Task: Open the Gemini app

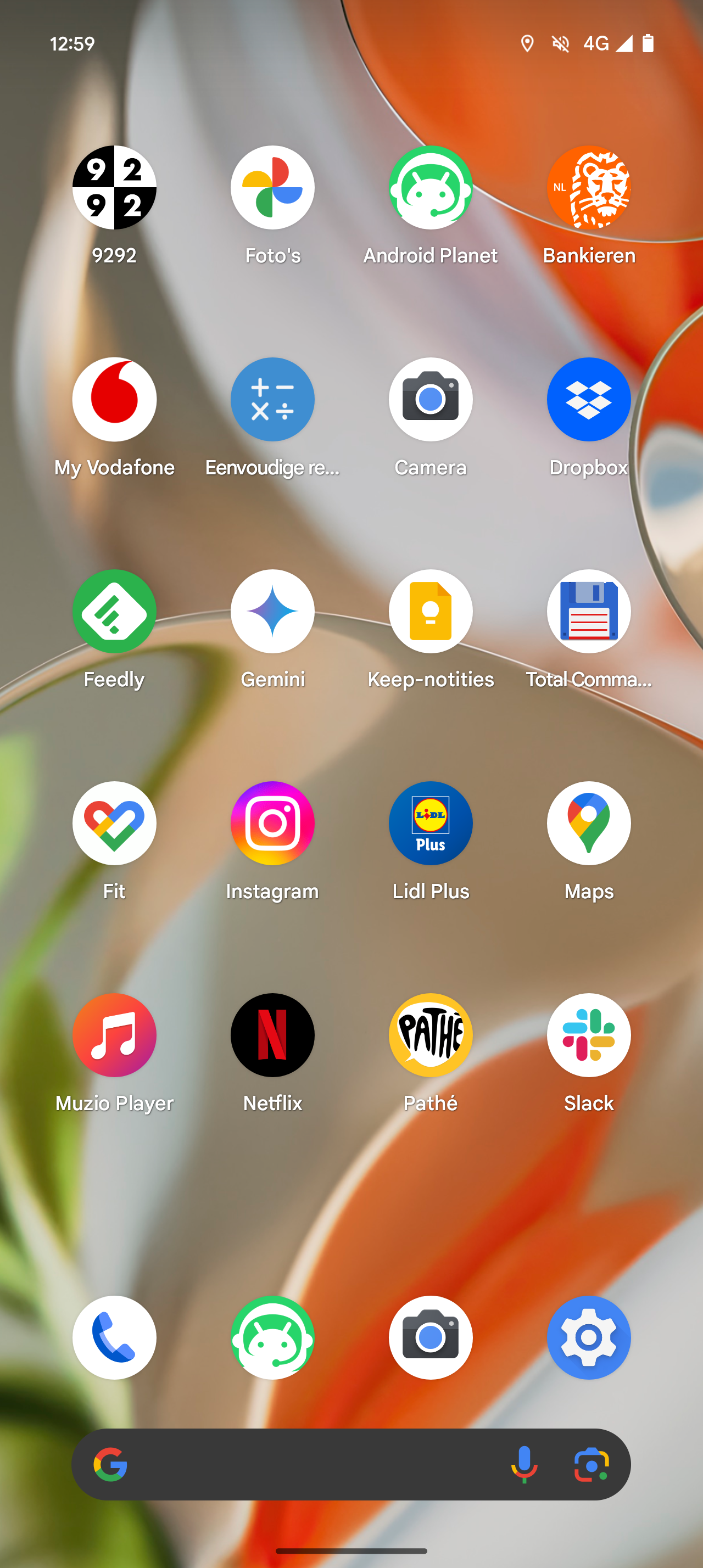Action: tap(272, 611)
